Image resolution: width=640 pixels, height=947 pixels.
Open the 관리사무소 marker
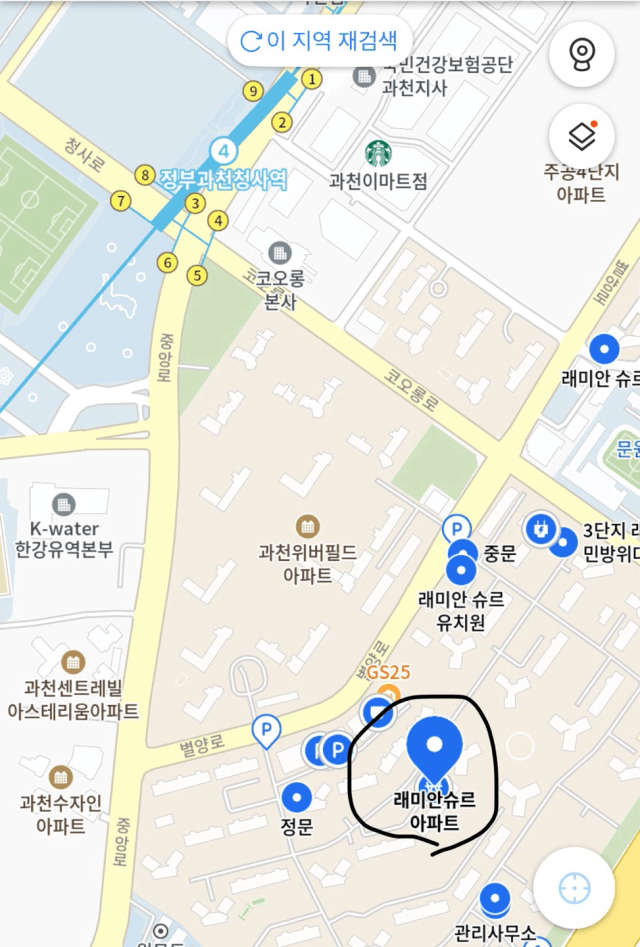point(494,900)
